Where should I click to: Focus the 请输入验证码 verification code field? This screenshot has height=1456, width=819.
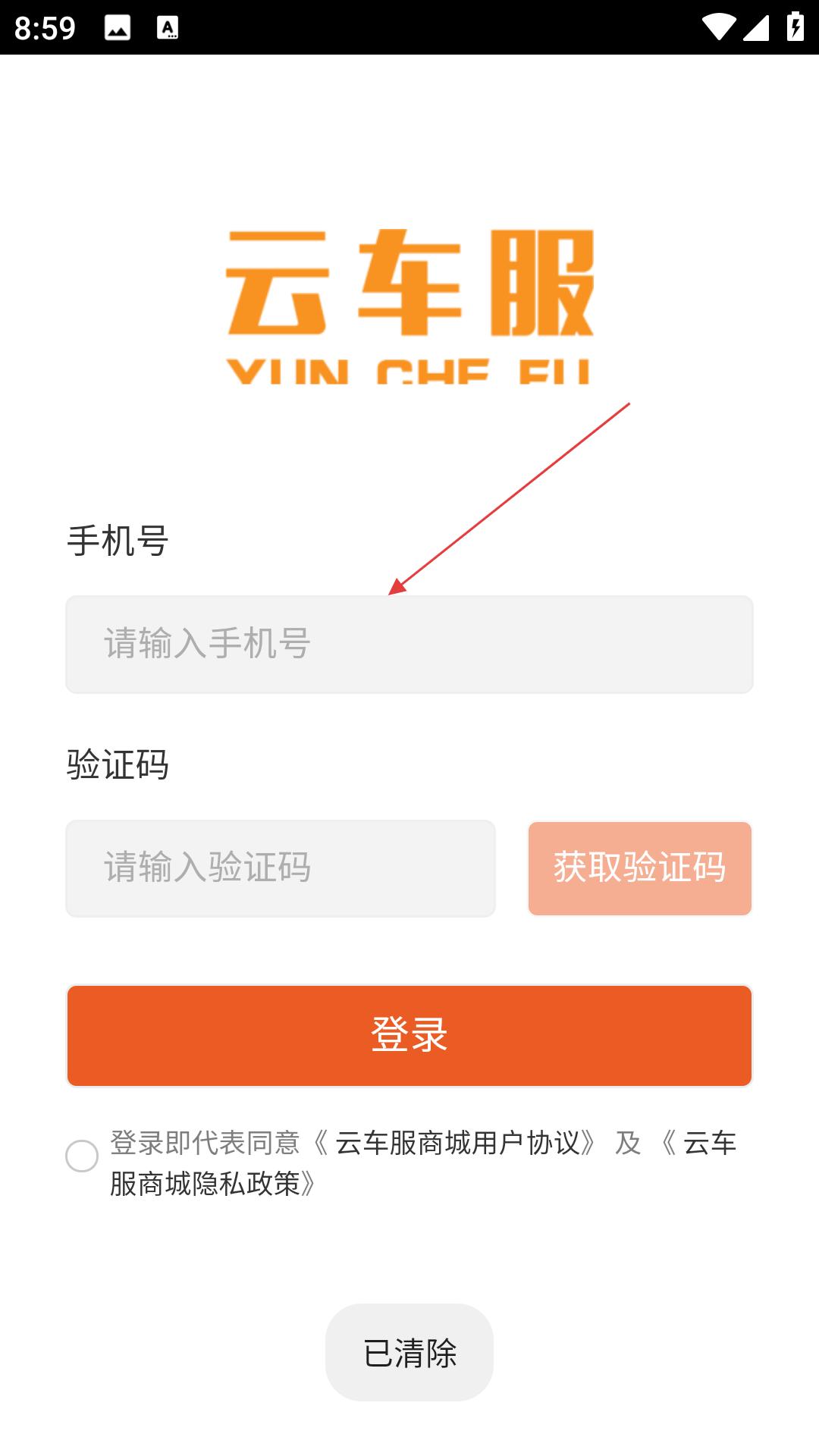(281, 868)
